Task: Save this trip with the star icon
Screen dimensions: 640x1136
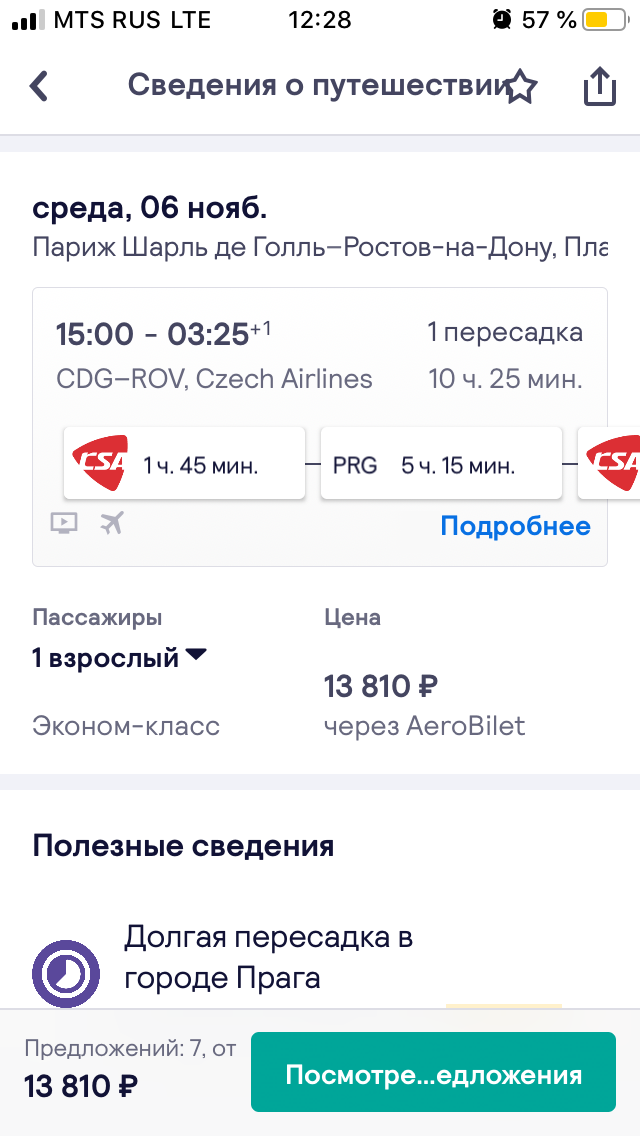Action: click(x=520, y=87)
